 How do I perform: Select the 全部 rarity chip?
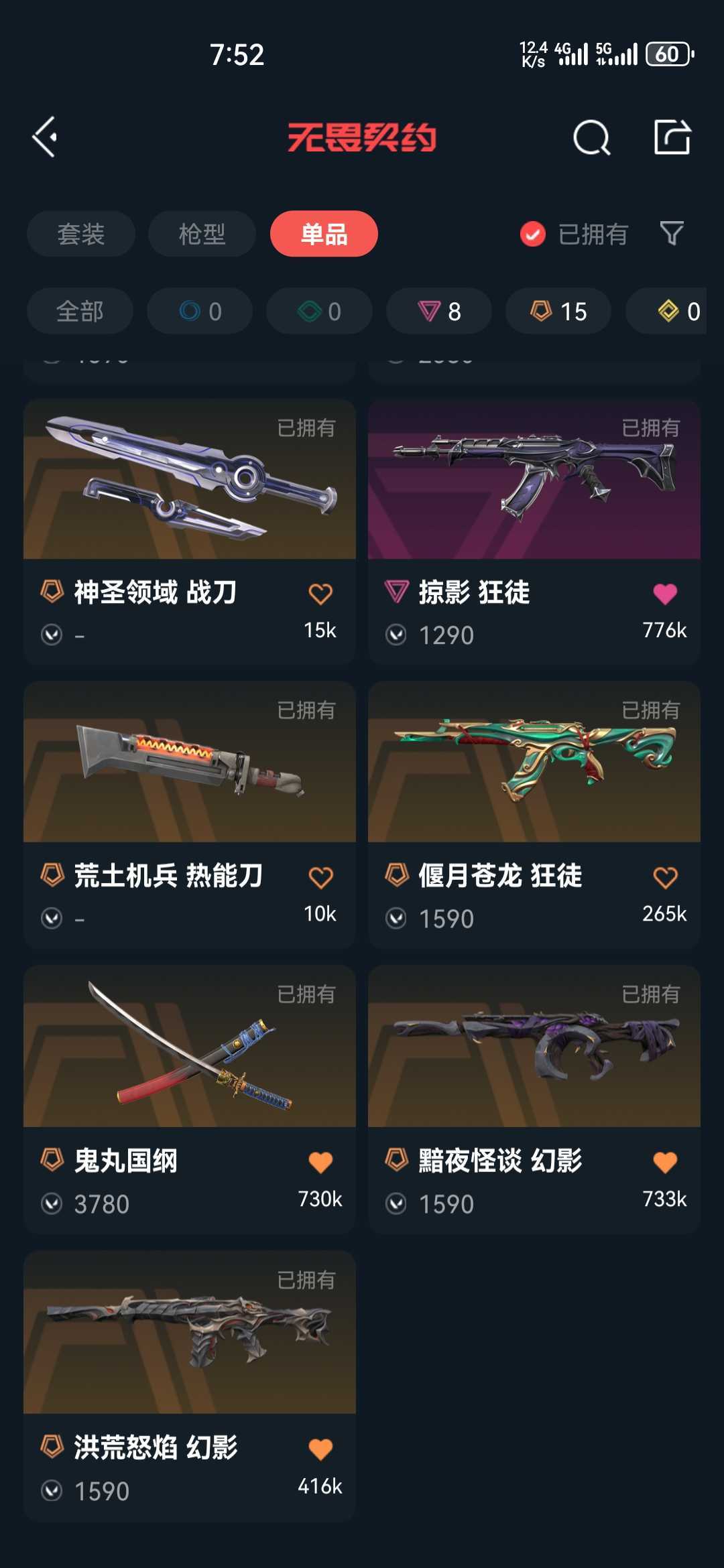(80, 311)
